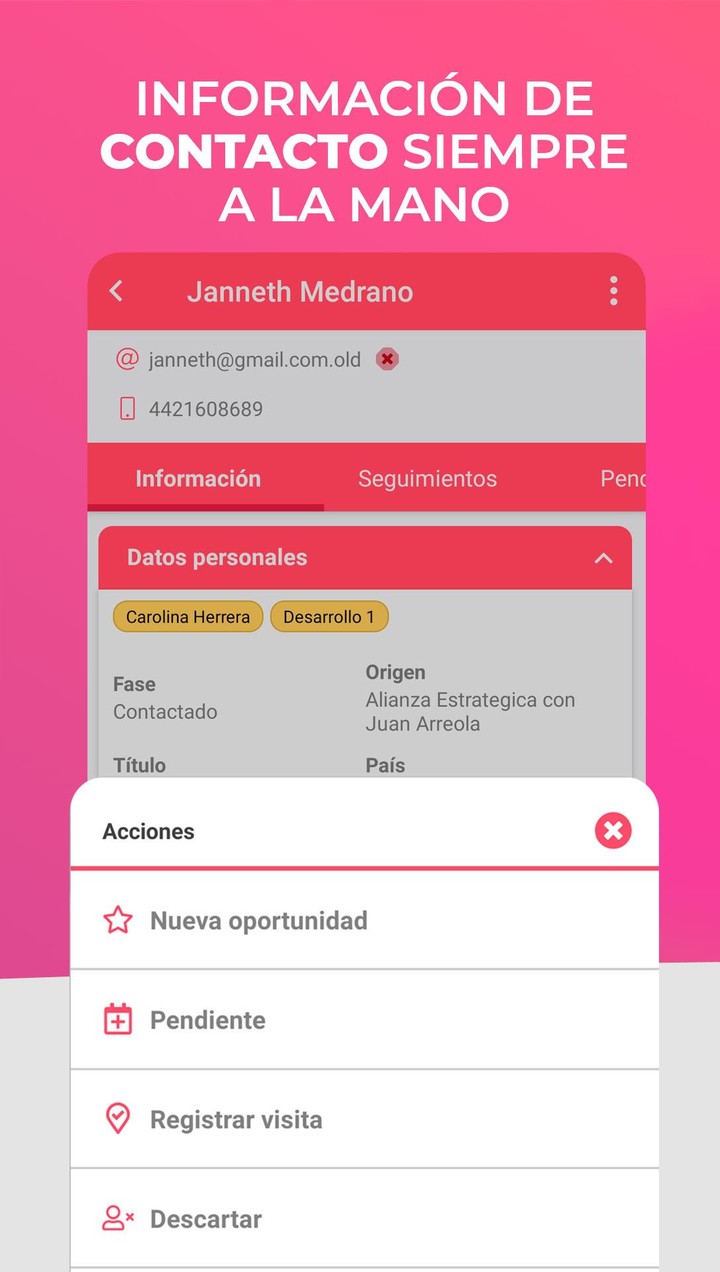
Task: Open the three-dot overflow menu
Action: coord(613,291)
